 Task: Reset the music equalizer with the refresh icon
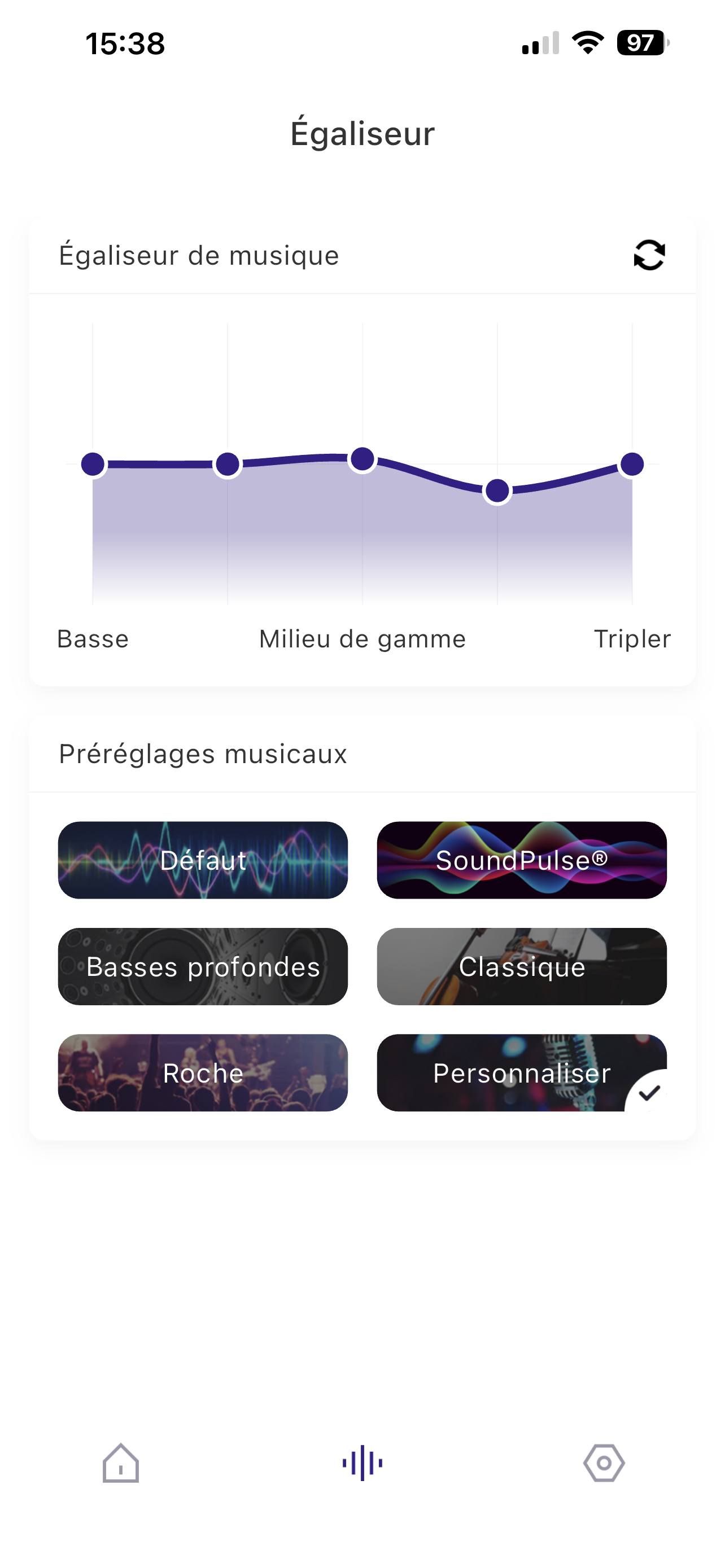[x=649, y=255]
